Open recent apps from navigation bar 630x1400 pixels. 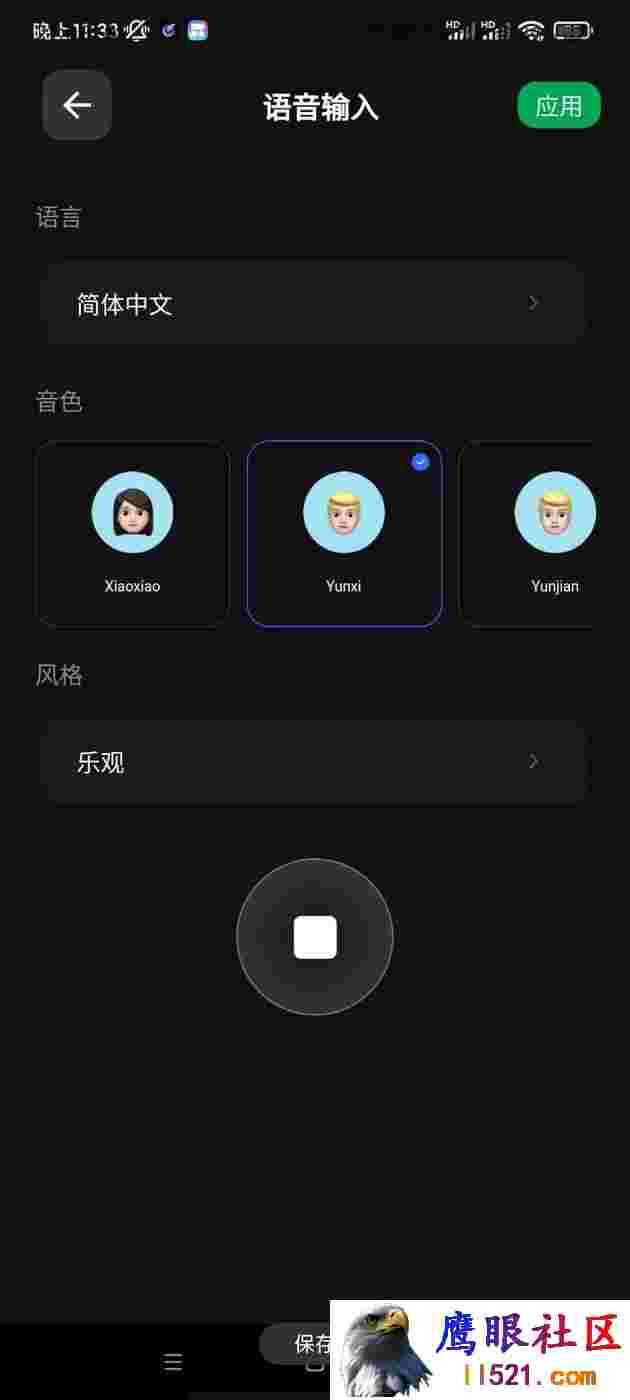point(173,1362)
